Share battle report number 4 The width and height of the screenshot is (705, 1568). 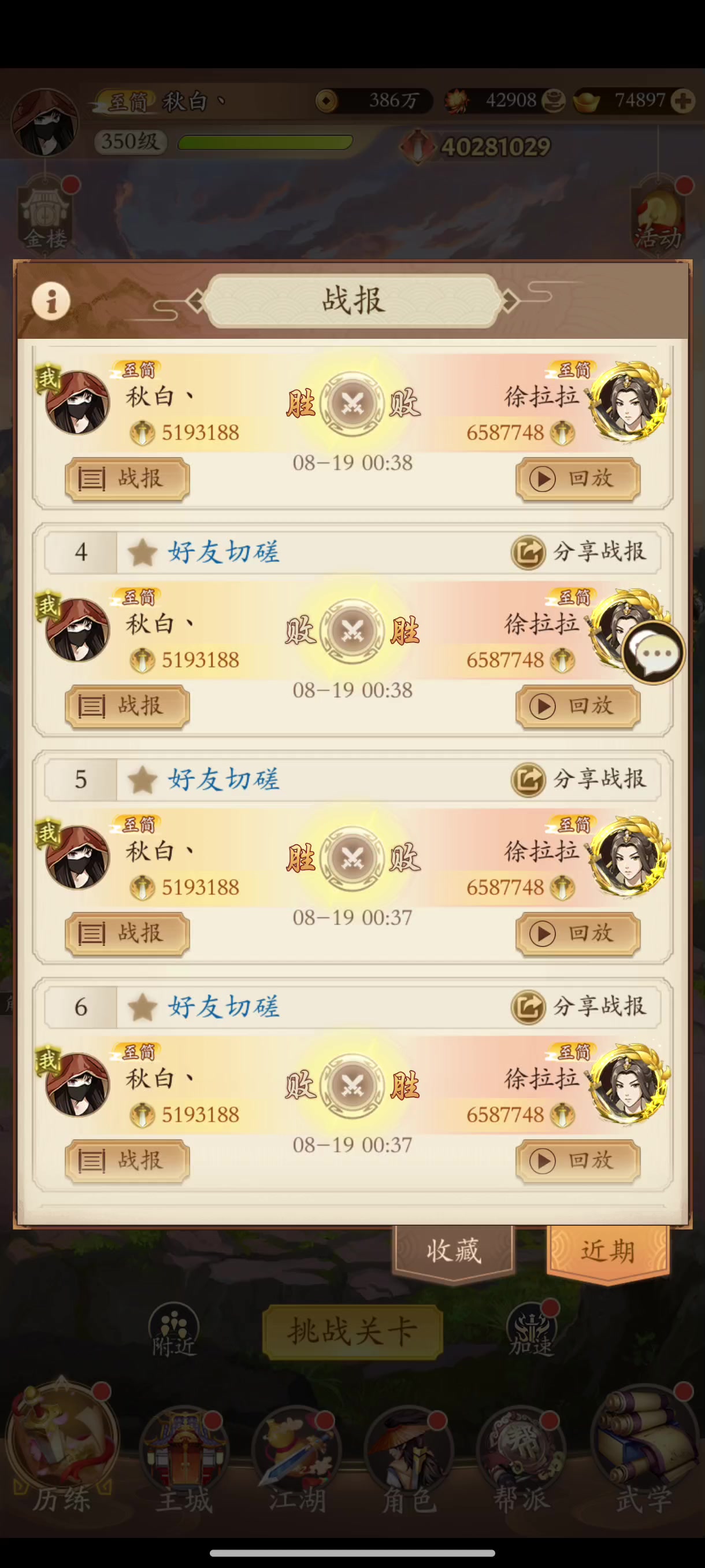click(x=578, y=552)
